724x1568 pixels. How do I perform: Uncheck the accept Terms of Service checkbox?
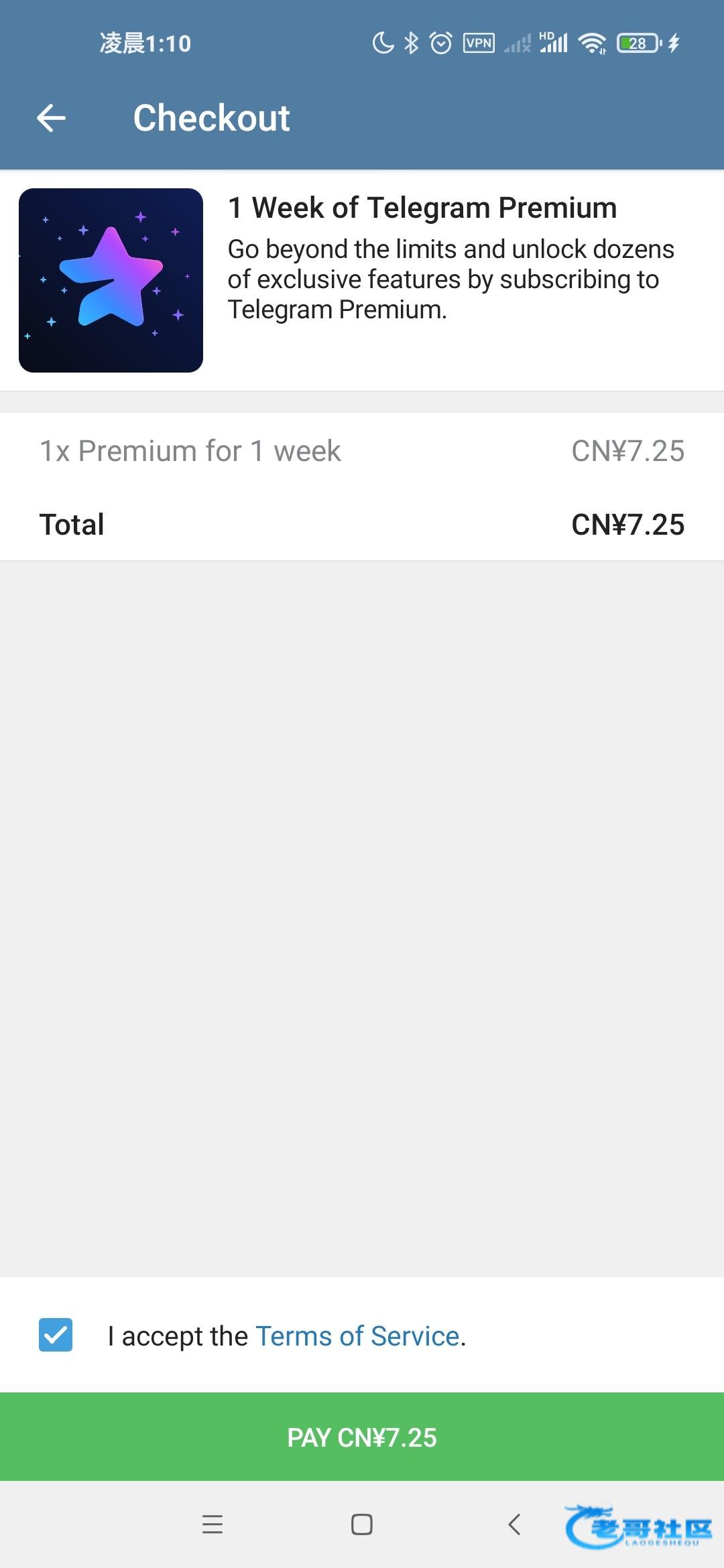click(x=56, y=1335)
